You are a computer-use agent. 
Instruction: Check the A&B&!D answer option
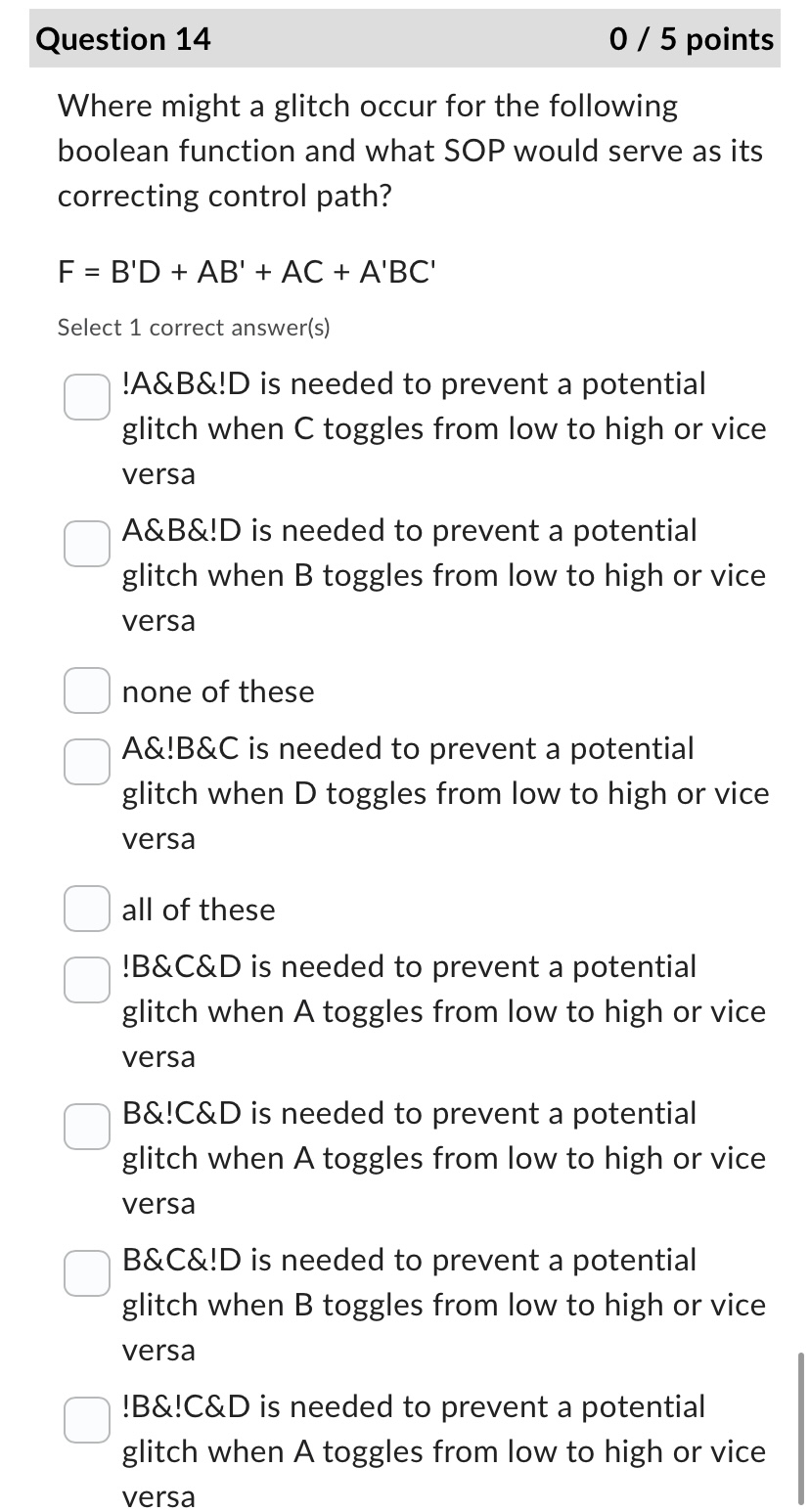87,544
